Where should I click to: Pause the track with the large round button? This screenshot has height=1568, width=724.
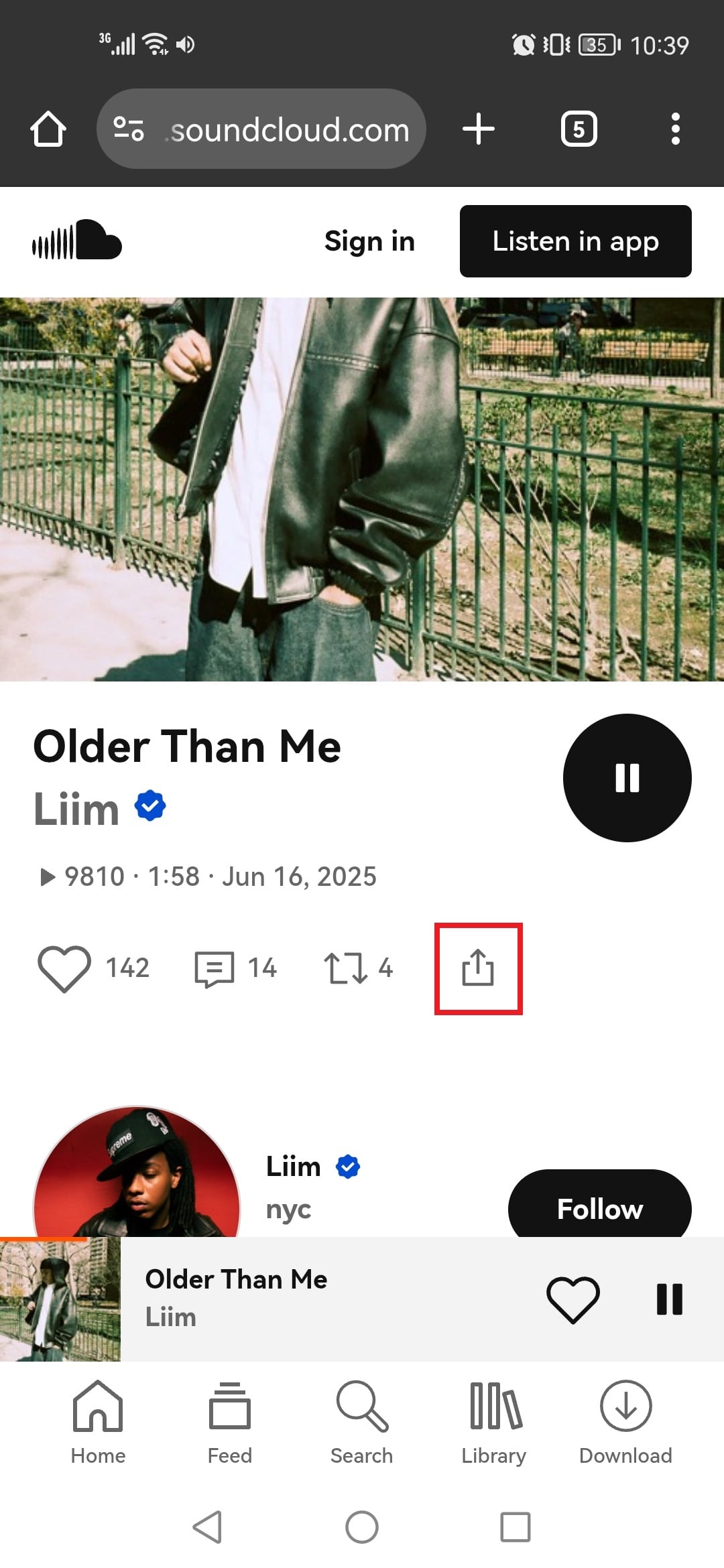[x=627, y=777]
